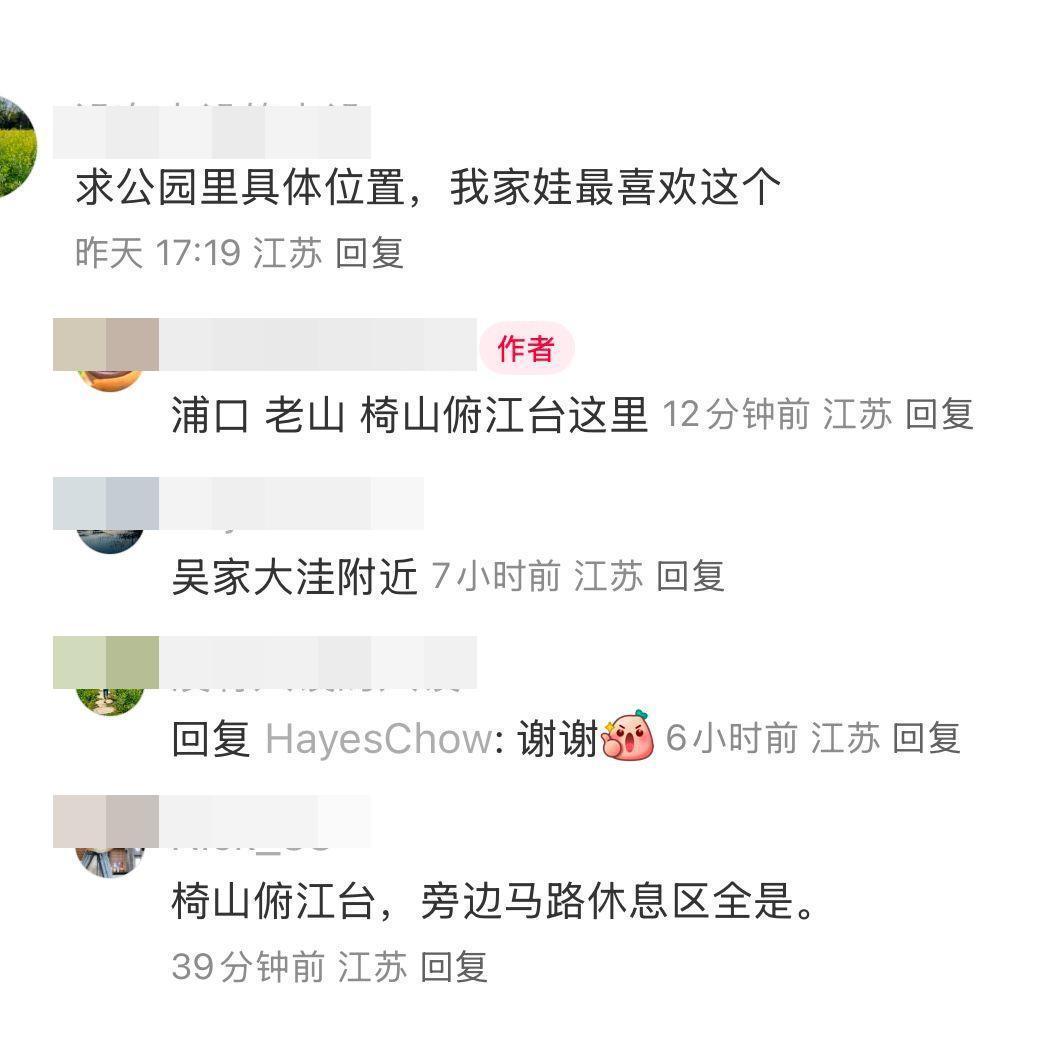Open avatar of the top commenter
This screenshot has width=1057, height=1064.
14,148
